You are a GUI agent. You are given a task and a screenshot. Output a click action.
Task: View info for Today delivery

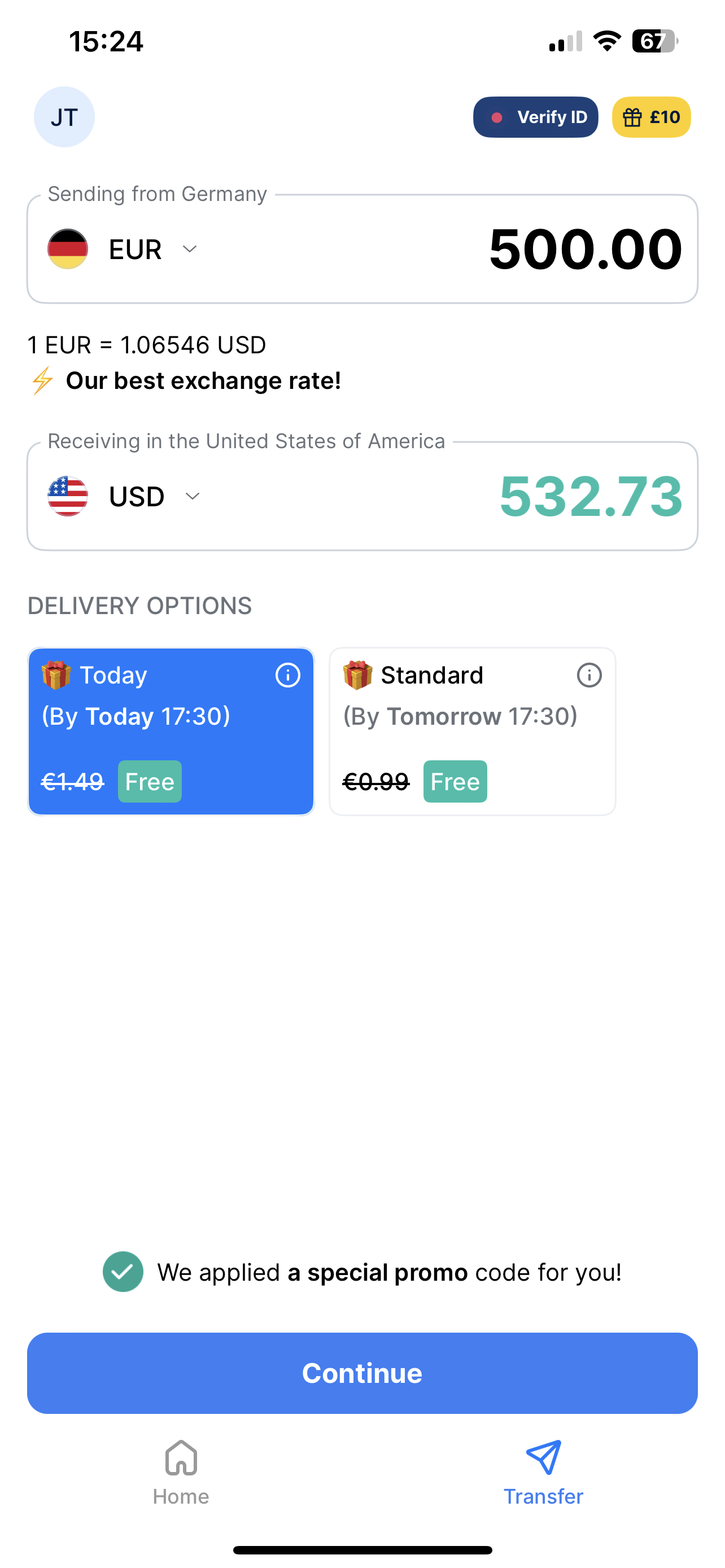[288, 675]
